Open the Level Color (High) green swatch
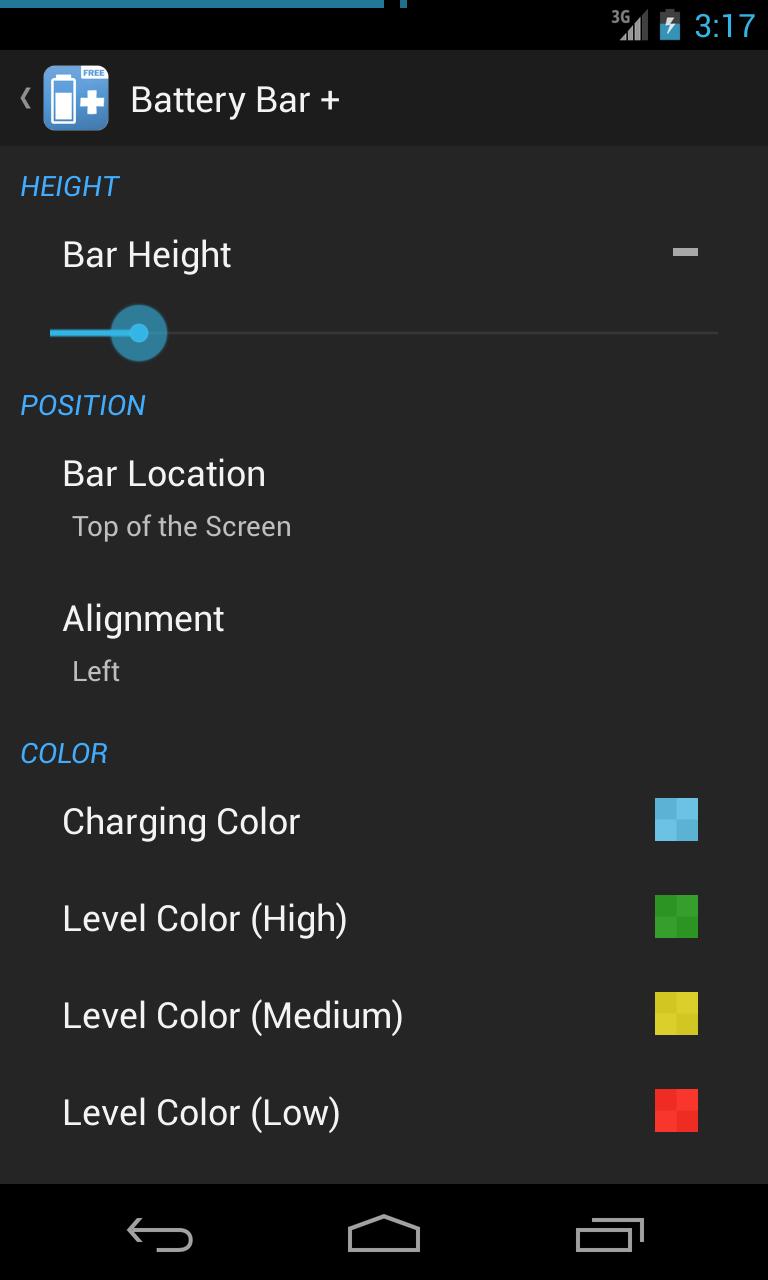The image size is (768, 1280). click(x=675, y=917)
